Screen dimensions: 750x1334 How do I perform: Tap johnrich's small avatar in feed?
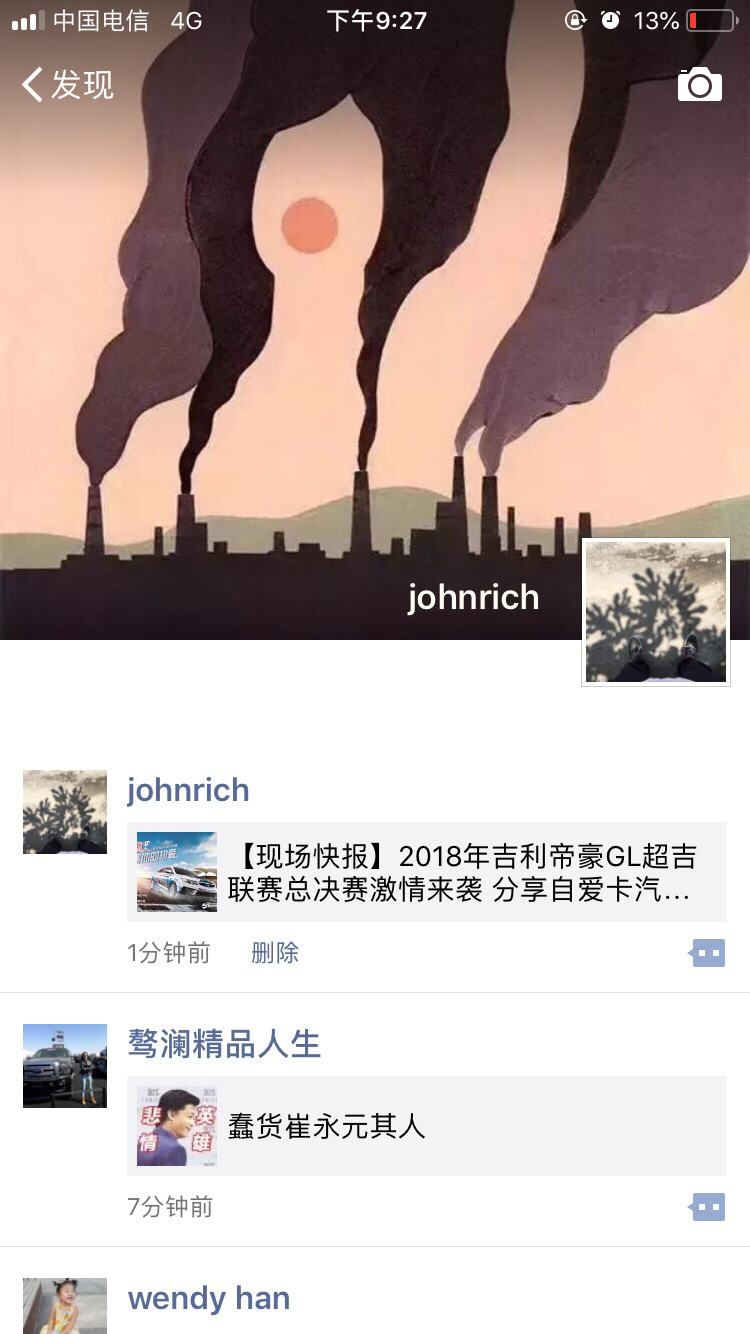pyautogui.click(x=65, y=811)
